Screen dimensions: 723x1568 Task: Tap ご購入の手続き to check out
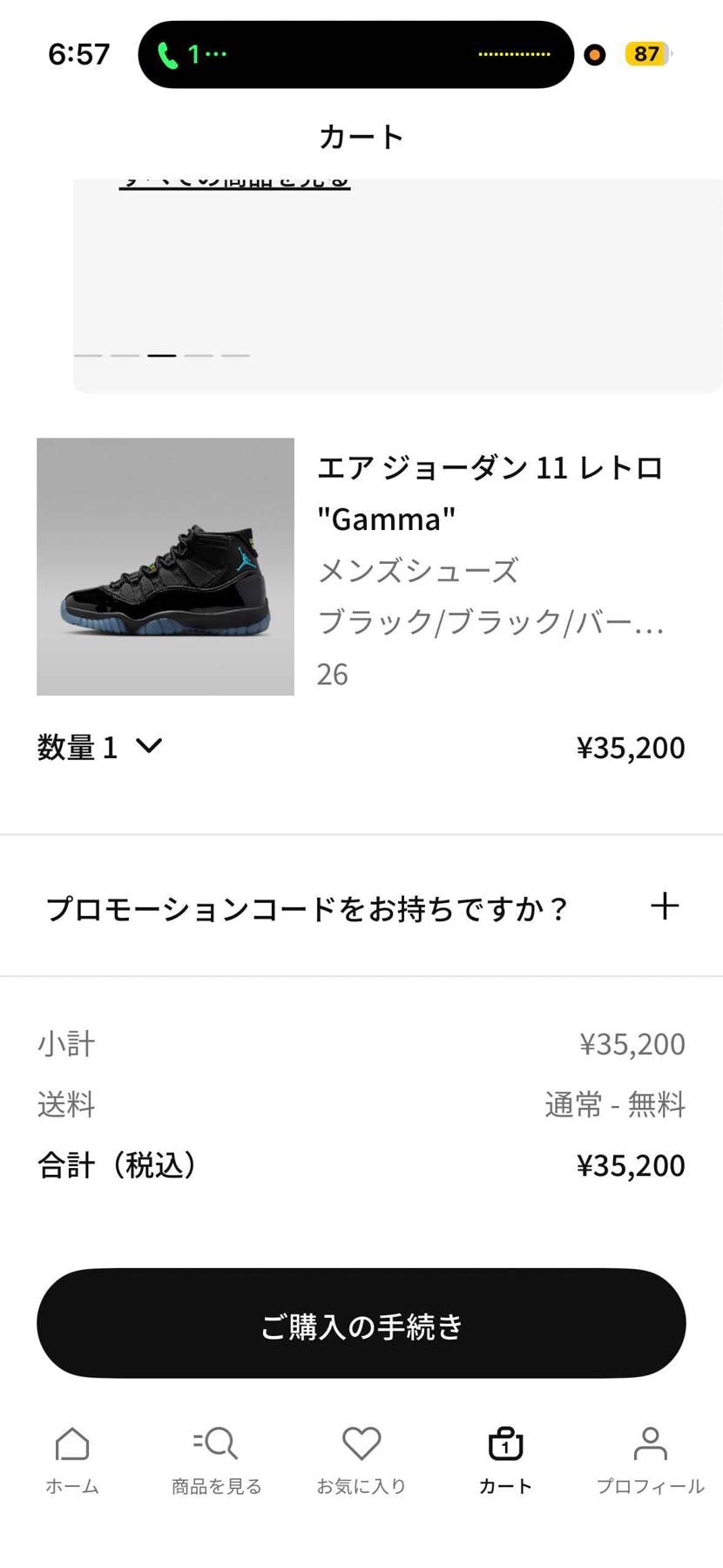tap(361, 1323)
